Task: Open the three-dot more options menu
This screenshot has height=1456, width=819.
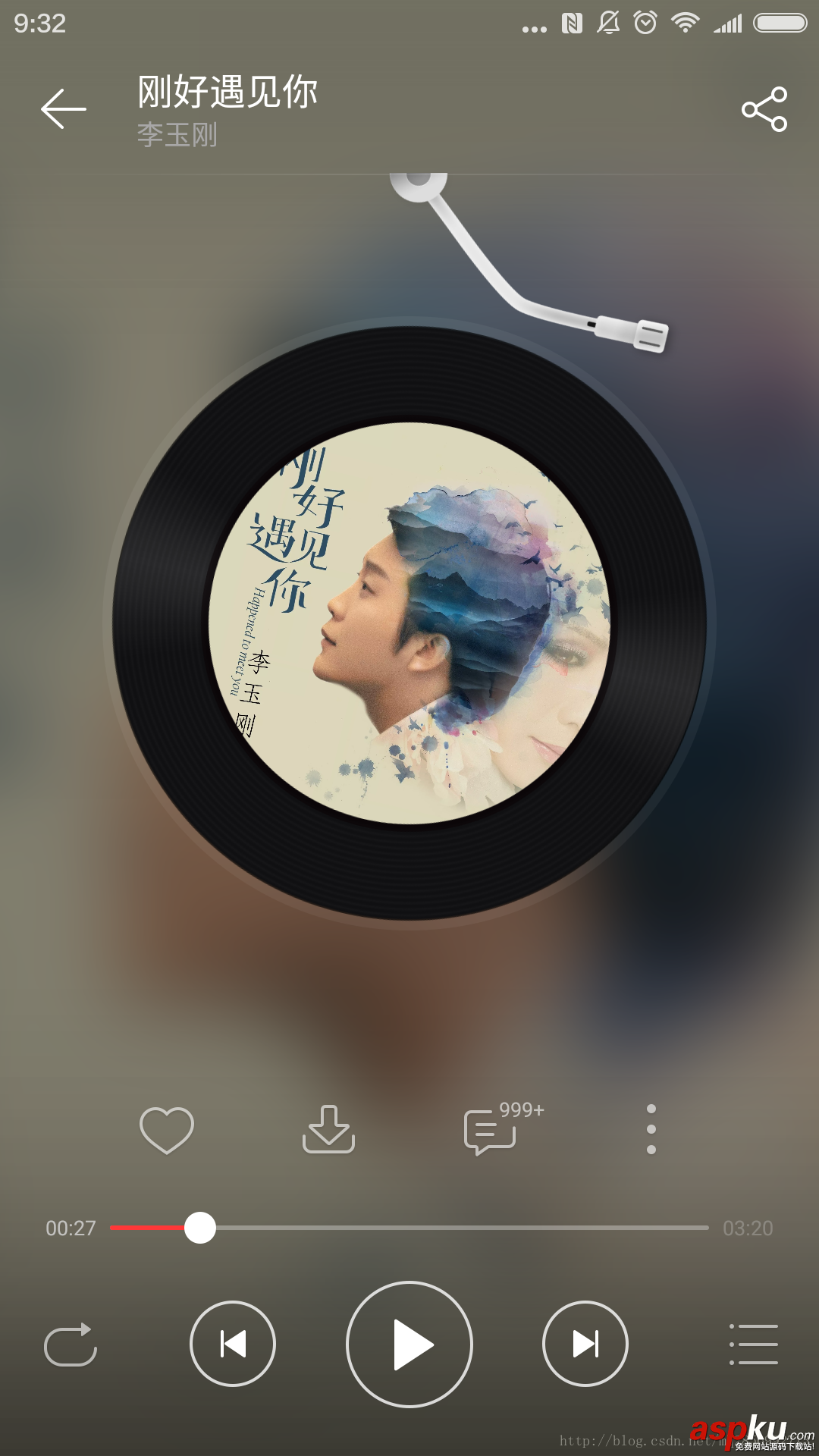Action: pyautogui.click(x=651, y=1130)
